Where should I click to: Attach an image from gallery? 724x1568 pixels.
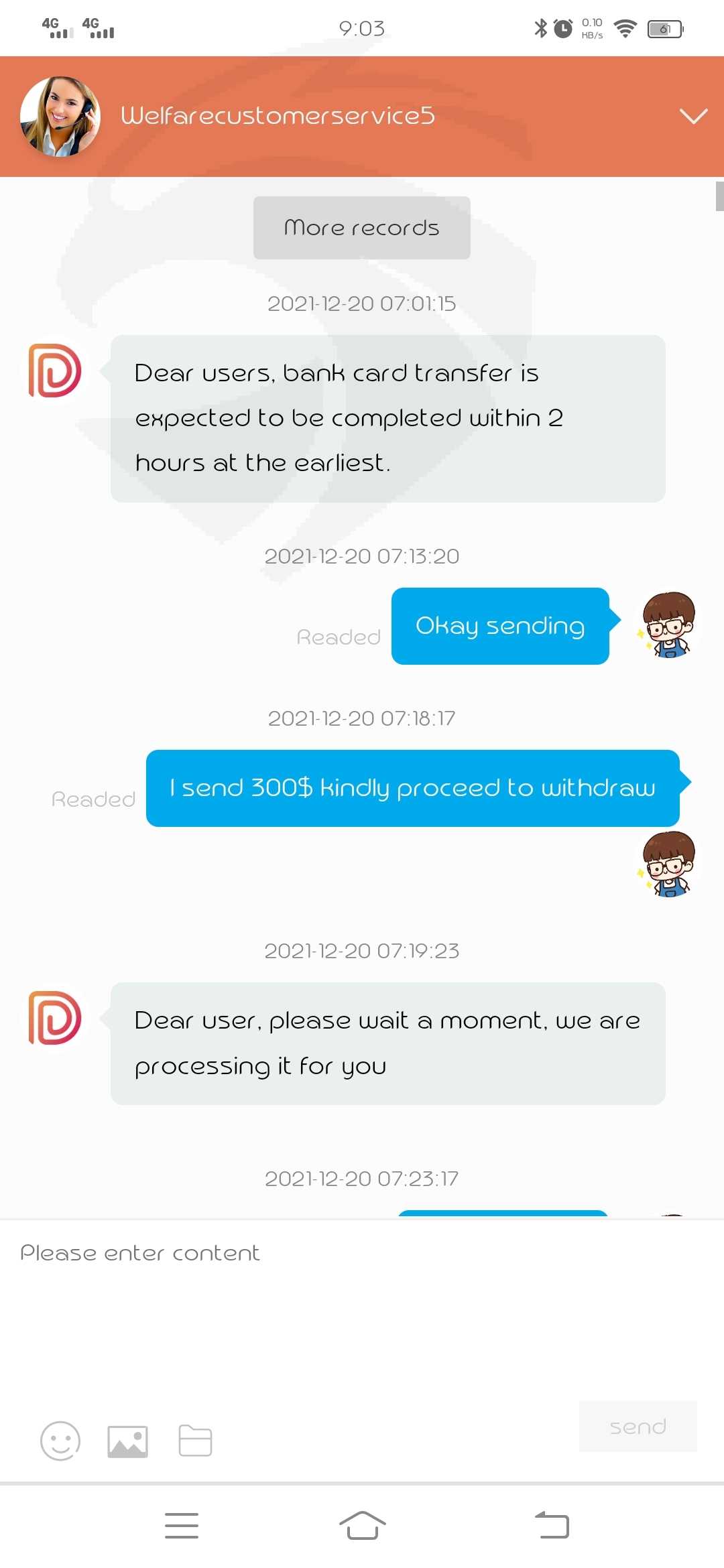coord(128,1441)
